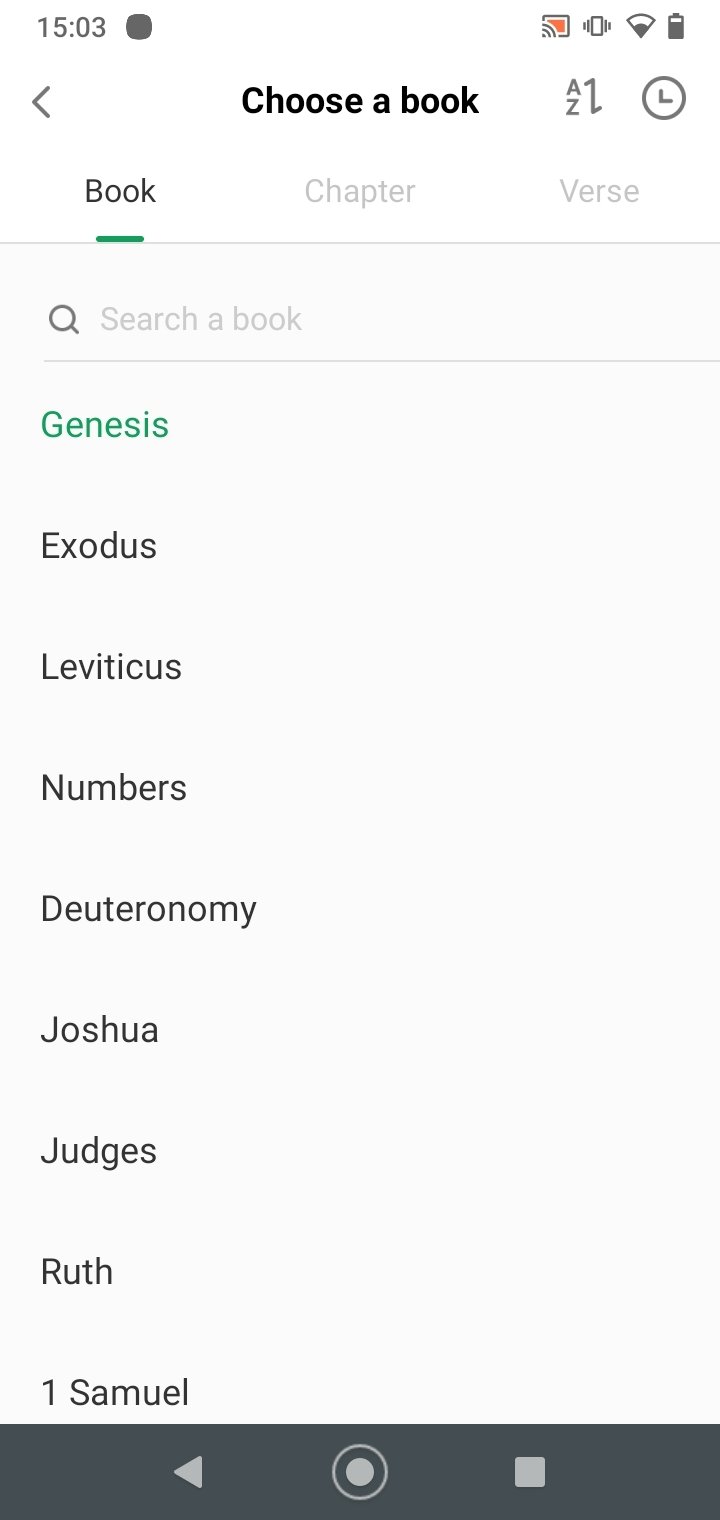Tap the system home button
This screenshot has height=1520, width=720.
360,1472
